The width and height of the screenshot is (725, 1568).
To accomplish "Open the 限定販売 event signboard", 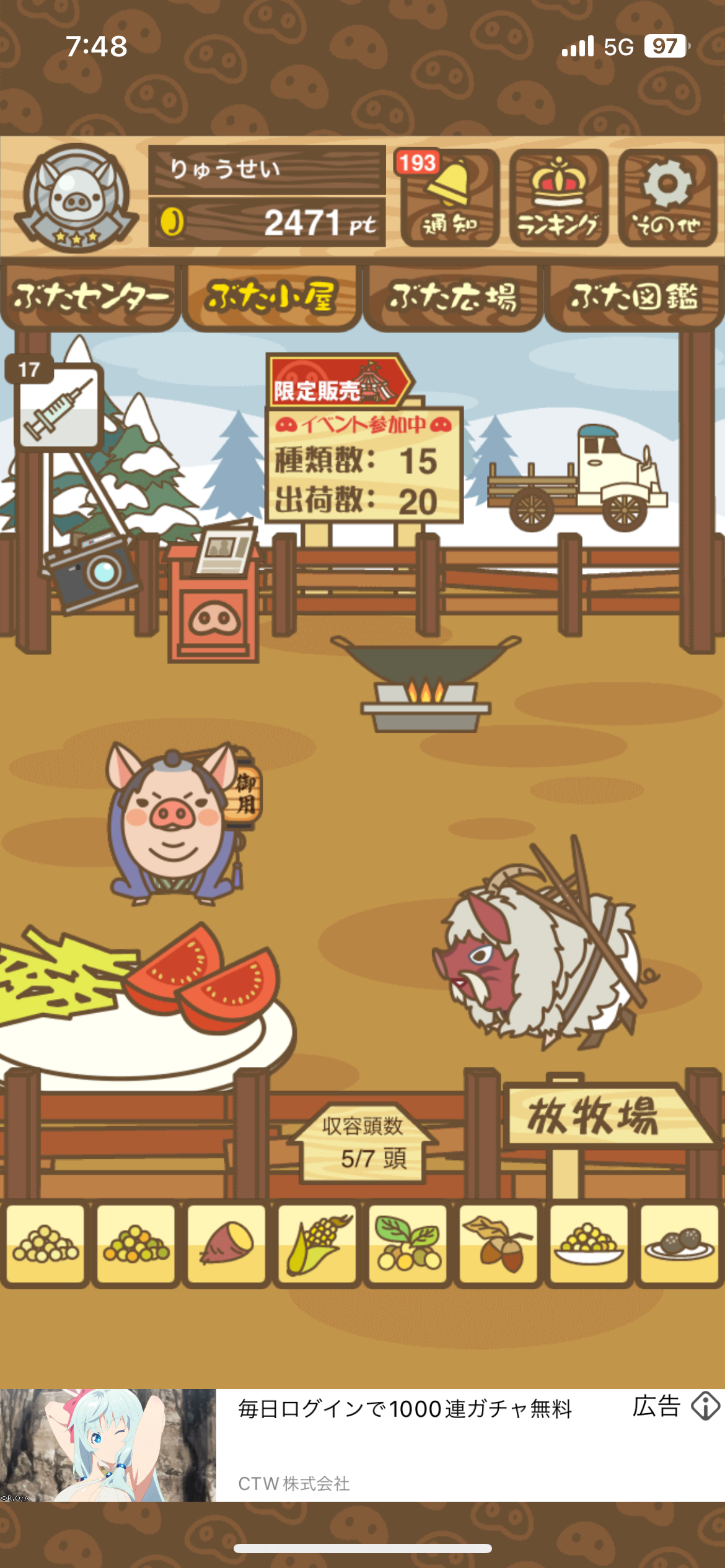I will (x=364, y=438).
